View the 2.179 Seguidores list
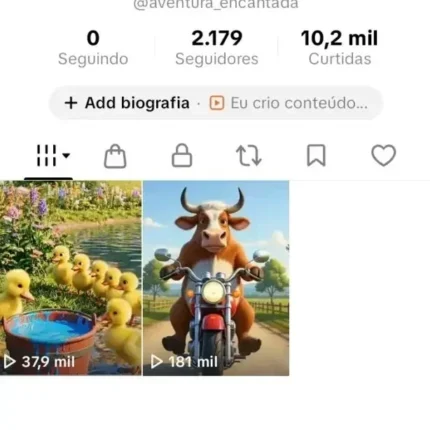The height and width of the screenshot is (430, 430). [217, 48]
